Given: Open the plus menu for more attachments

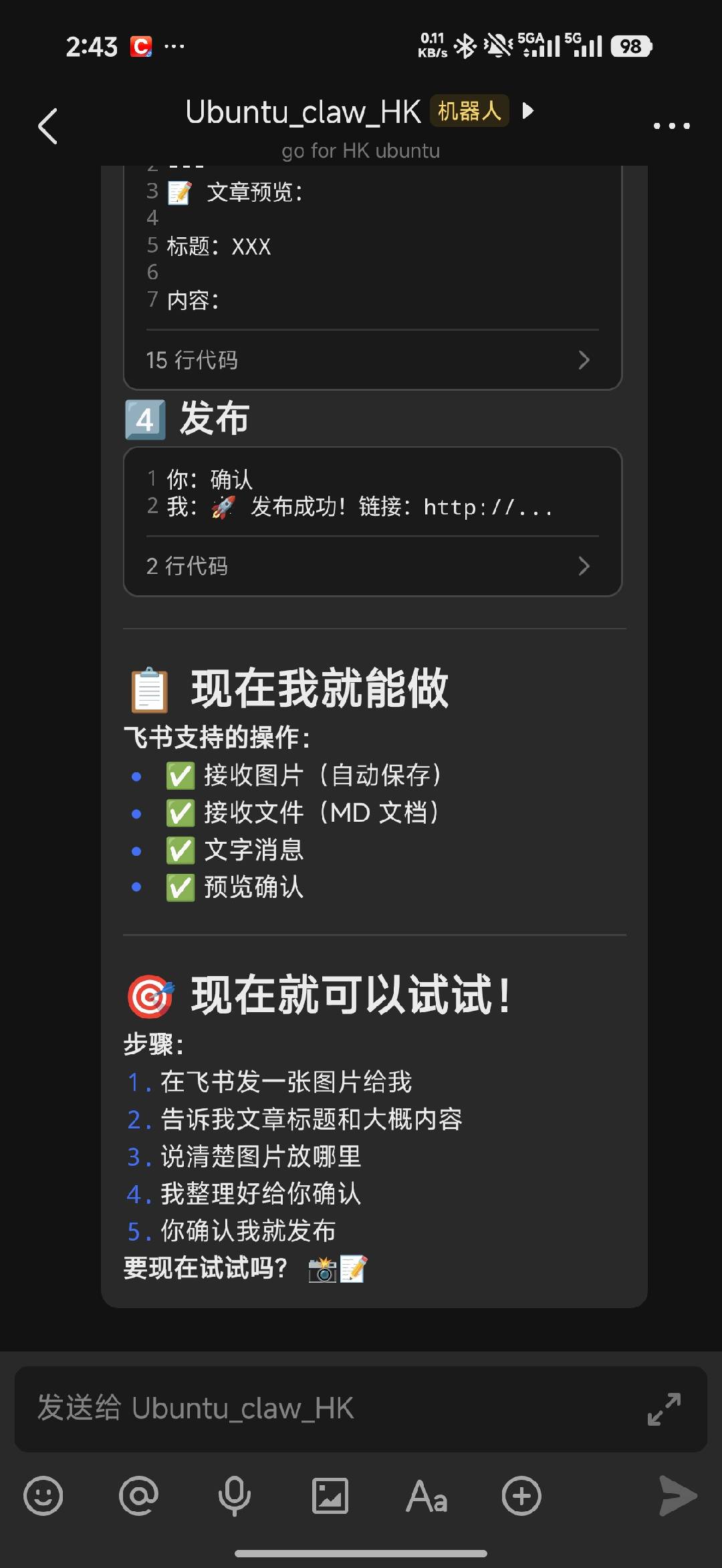Looking at the screenshot, I should tap(521, 1496).
